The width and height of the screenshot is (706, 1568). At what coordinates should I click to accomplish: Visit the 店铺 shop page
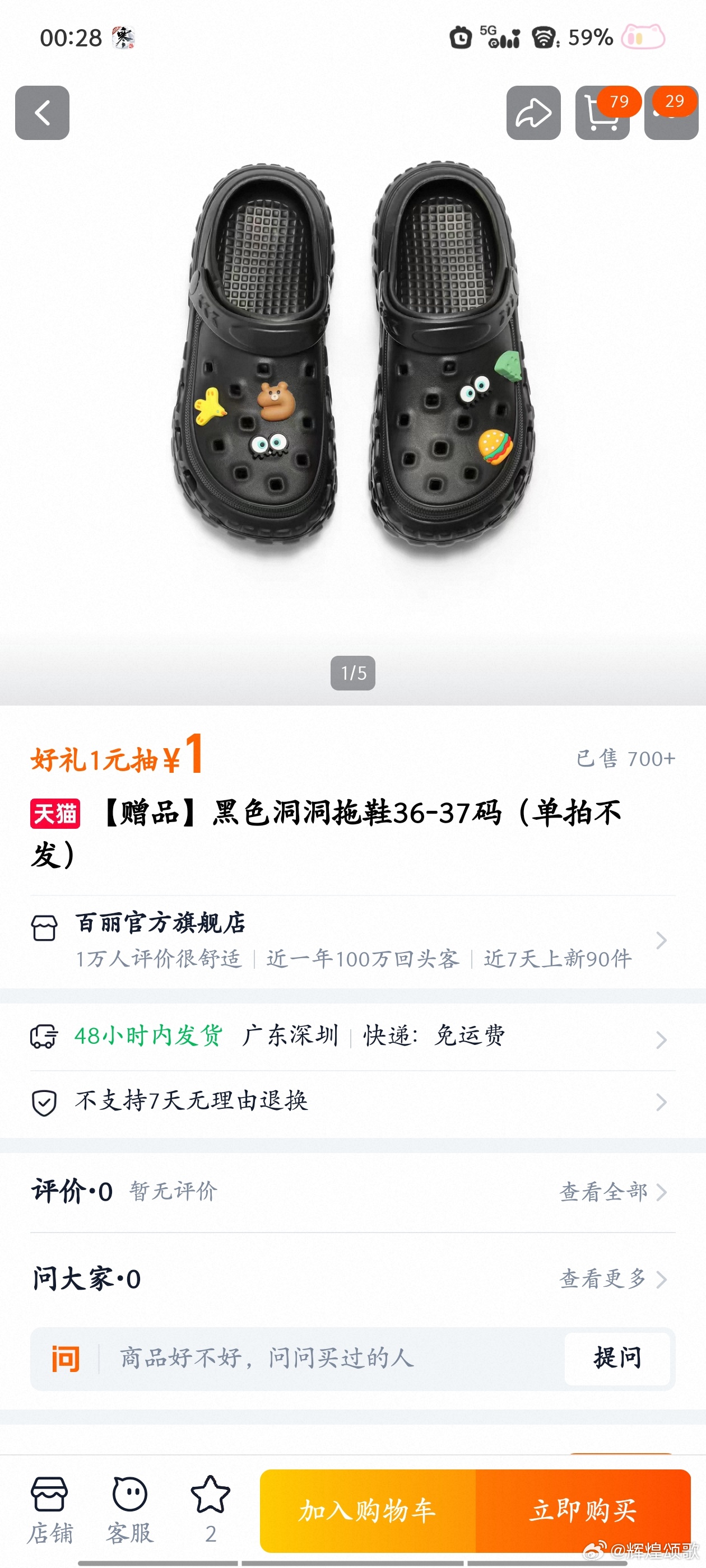pos(49,1510)
